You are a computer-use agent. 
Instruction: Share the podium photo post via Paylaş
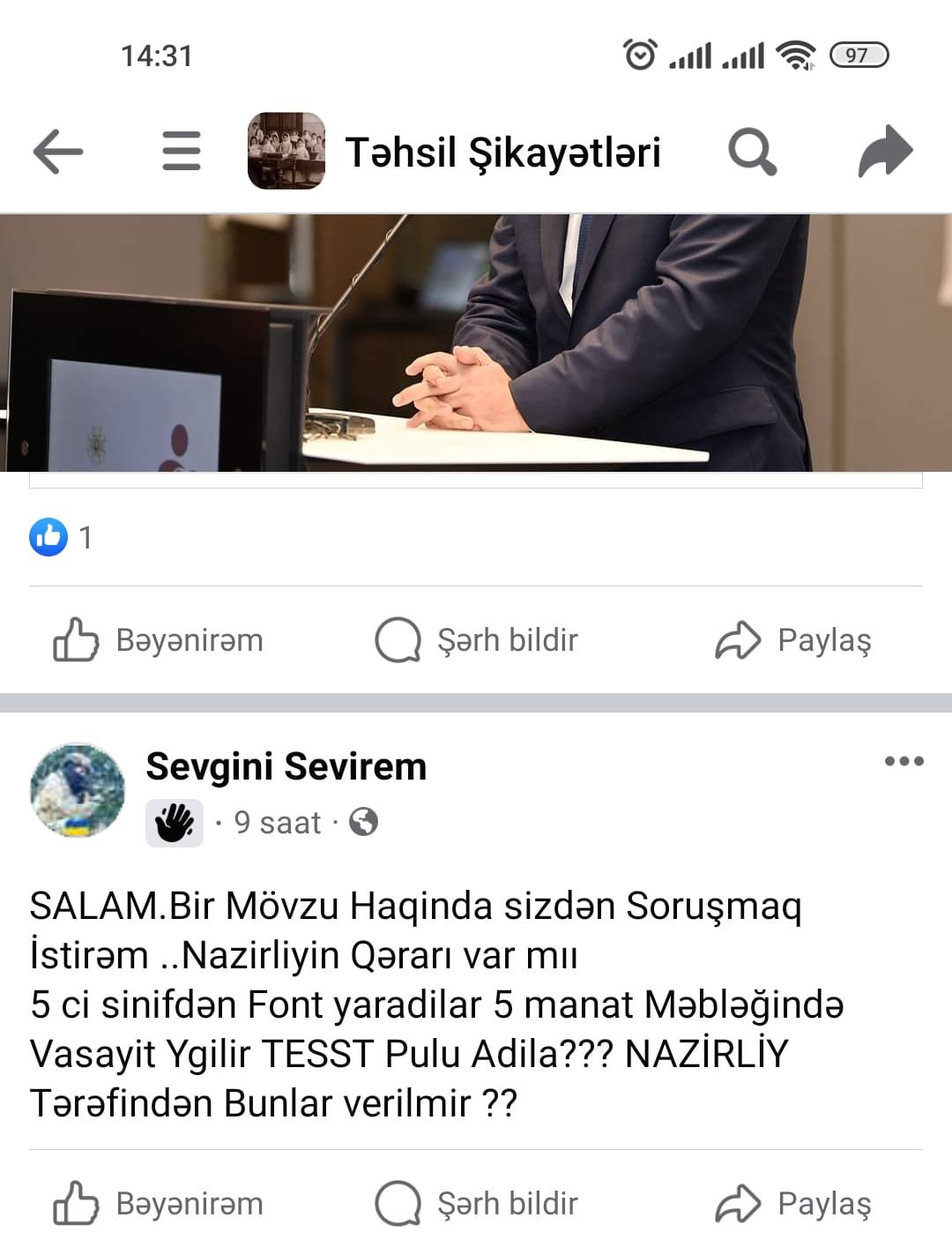793,640
